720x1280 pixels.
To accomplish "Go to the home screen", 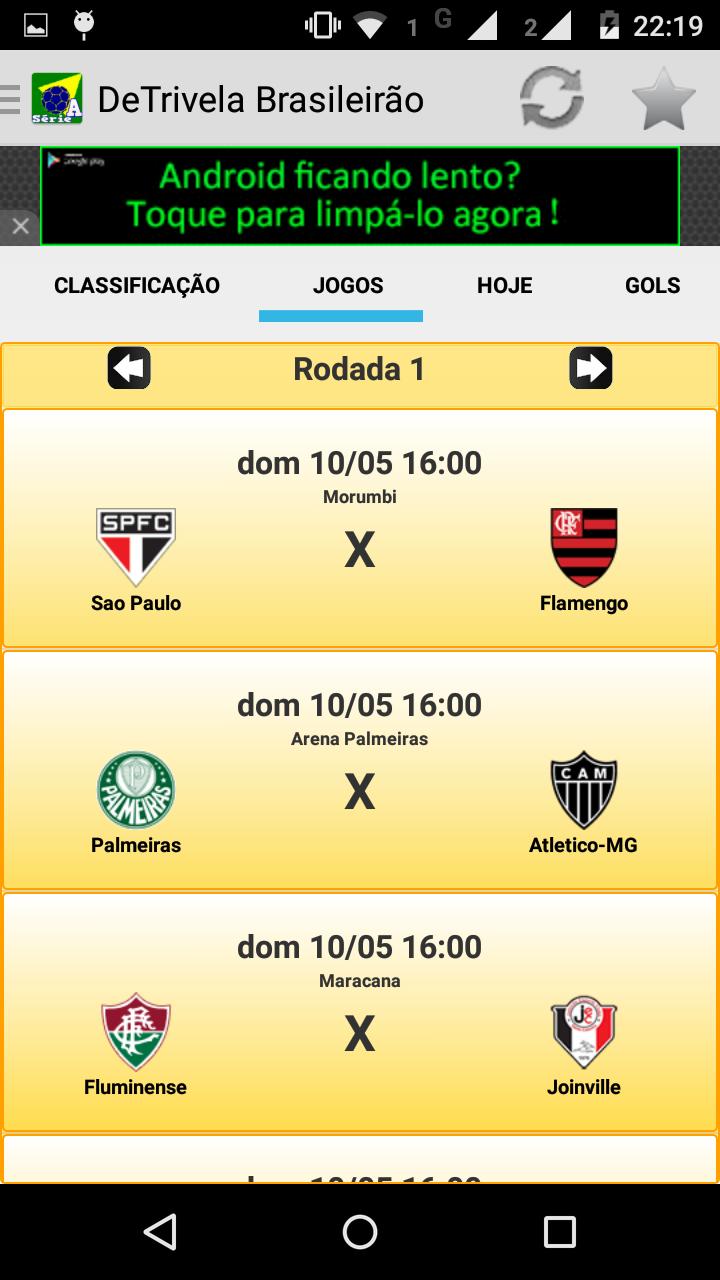I will coord(360,1232).
